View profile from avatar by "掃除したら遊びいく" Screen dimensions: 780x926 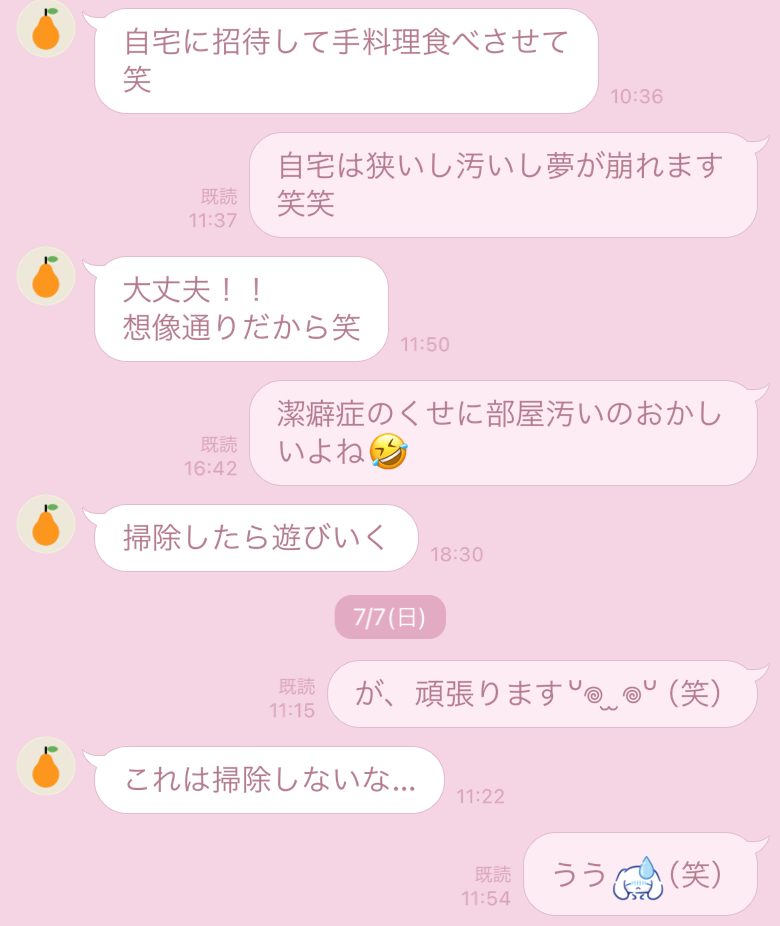46,524
